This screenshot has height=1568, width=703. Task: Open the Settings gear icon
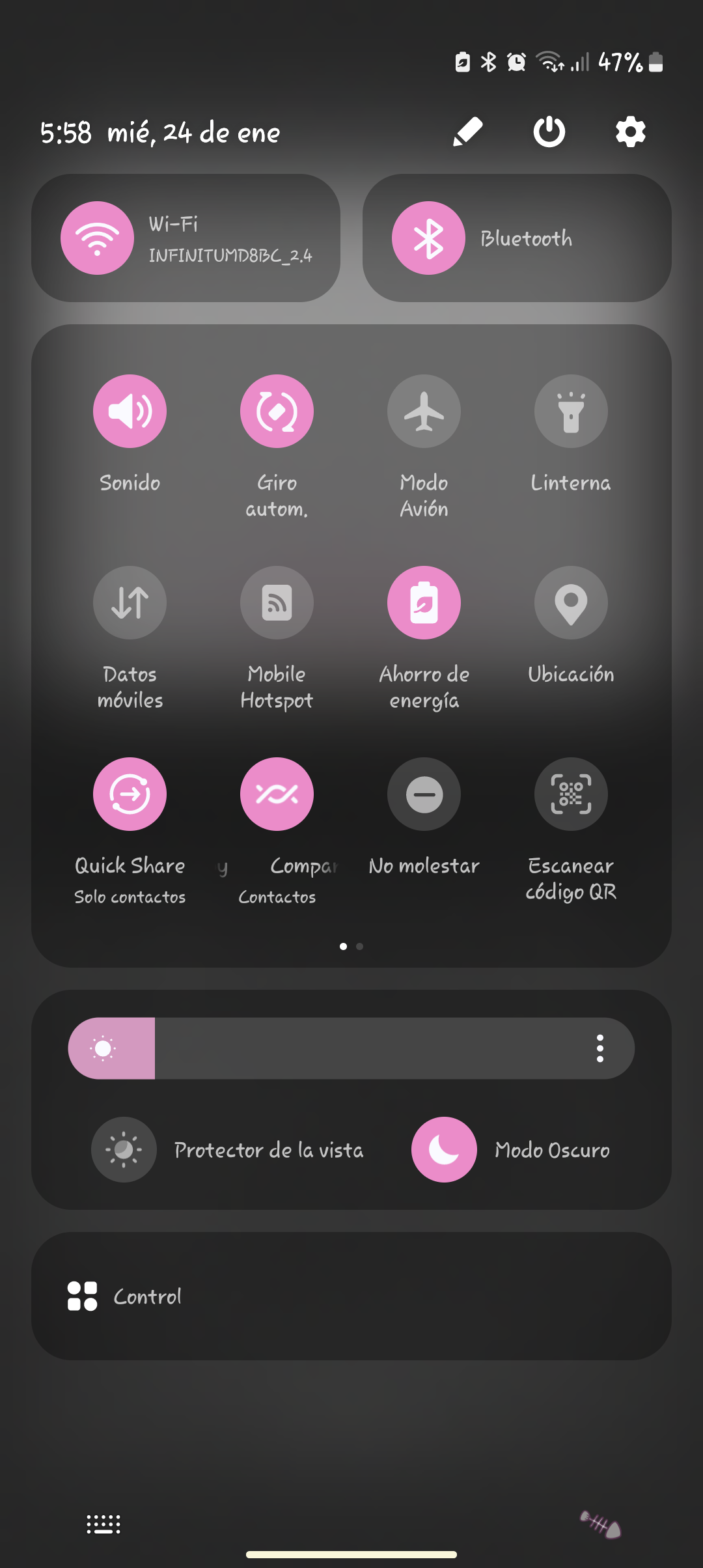click(x=629, y=132)
